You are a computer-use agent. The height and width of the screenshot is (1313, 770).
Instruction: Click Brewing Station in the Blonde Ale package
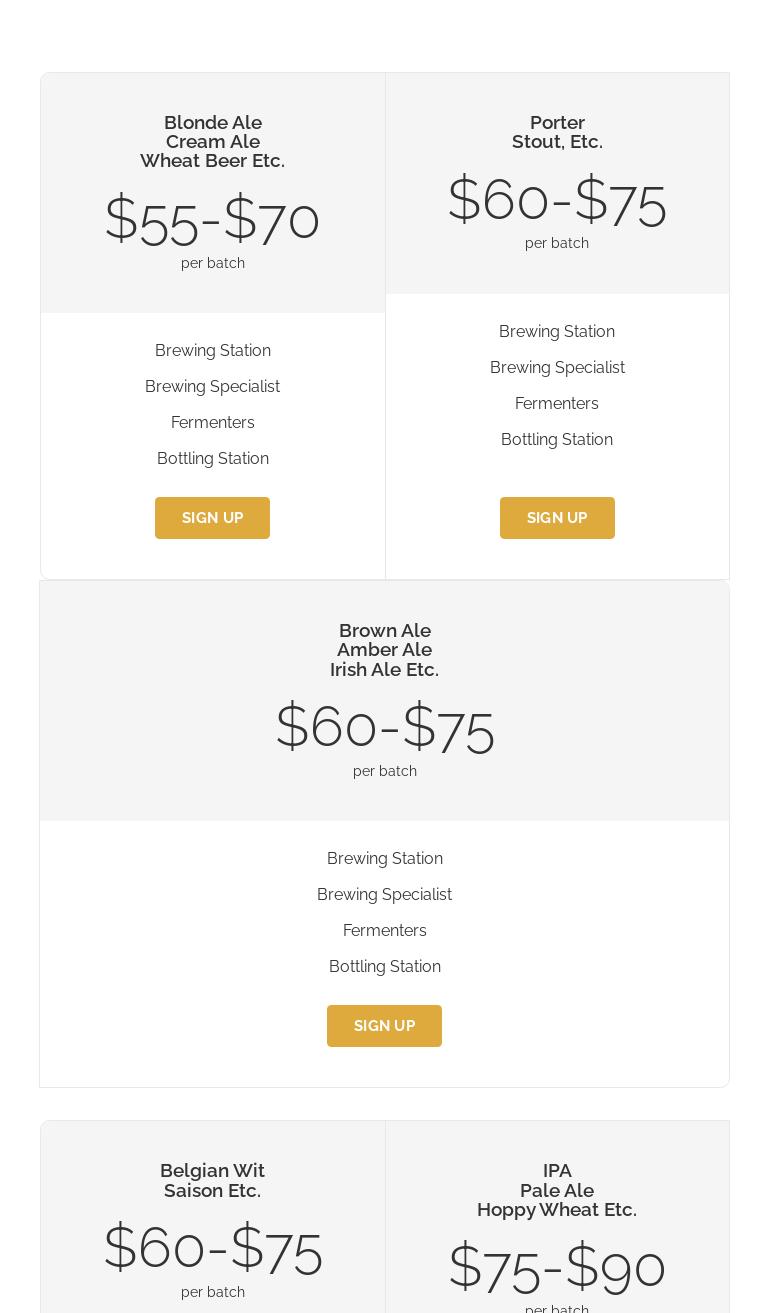coord(212,350)
